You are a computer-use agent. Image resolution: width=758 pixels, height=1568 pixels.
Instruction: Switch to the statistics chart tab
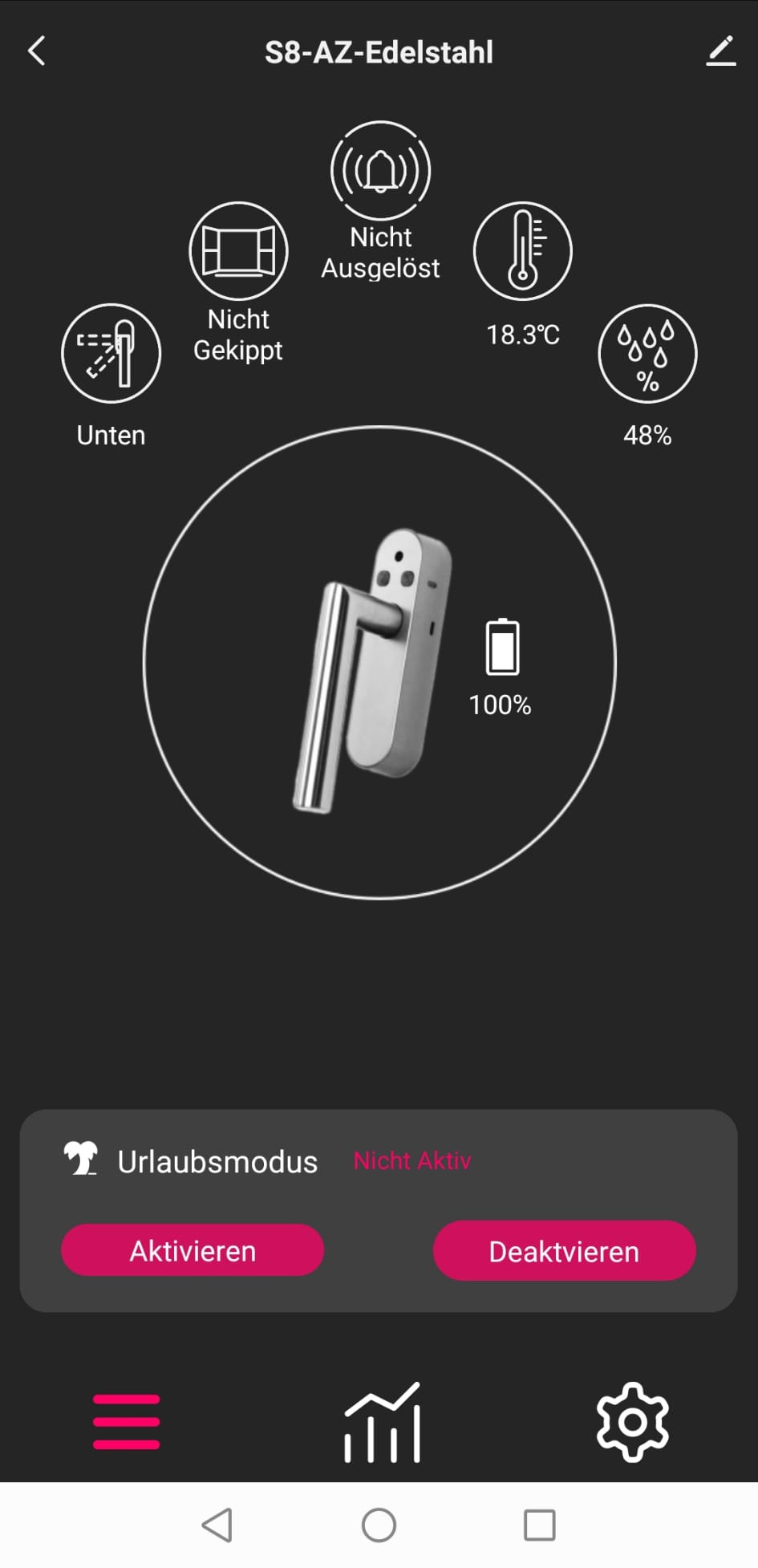click(x=383, y=1422)
